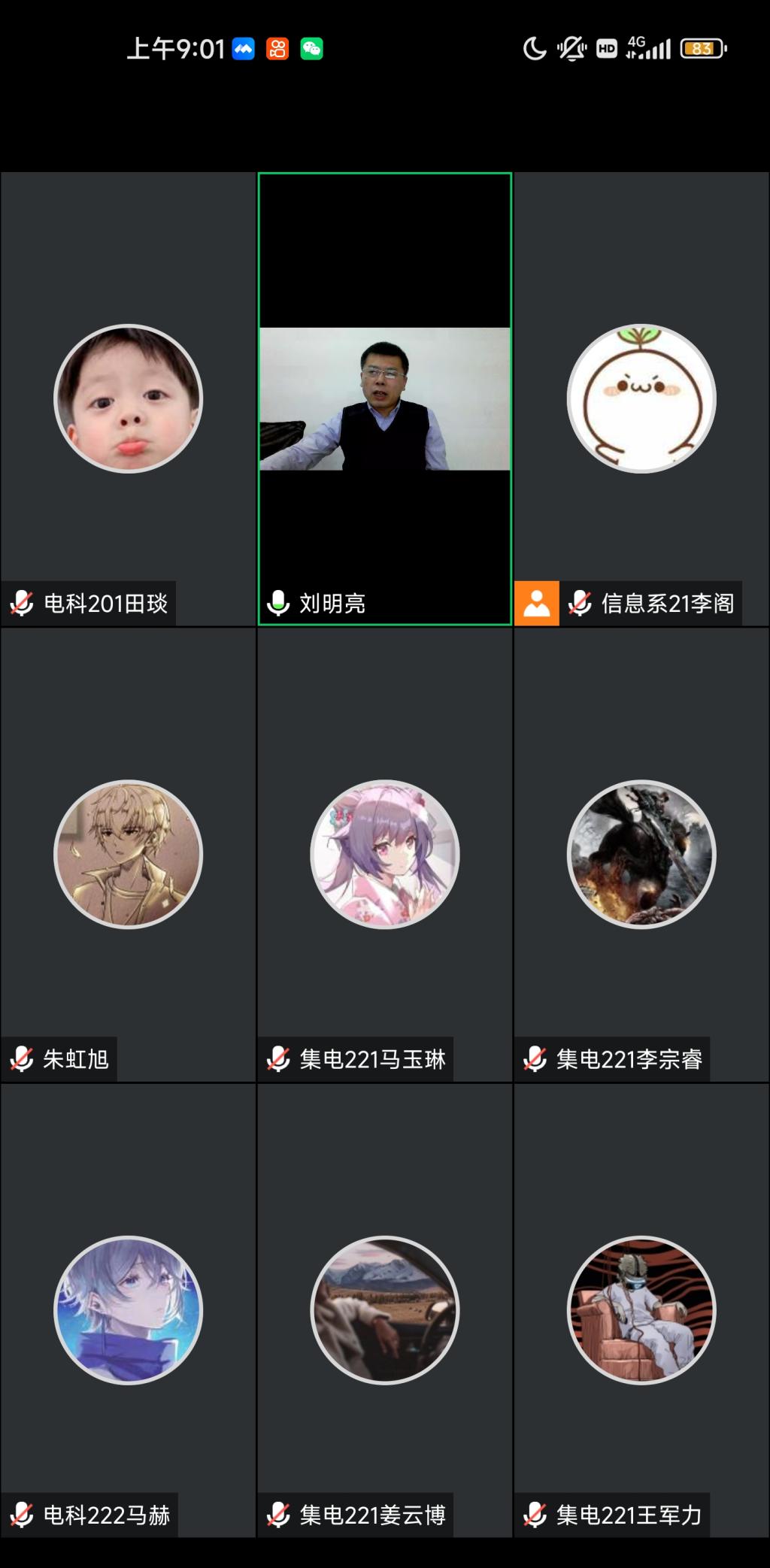Tap the 集电221马玉琳 participant tile
The height and width of the screenshot is (1568, 770).
pos(384,855)
